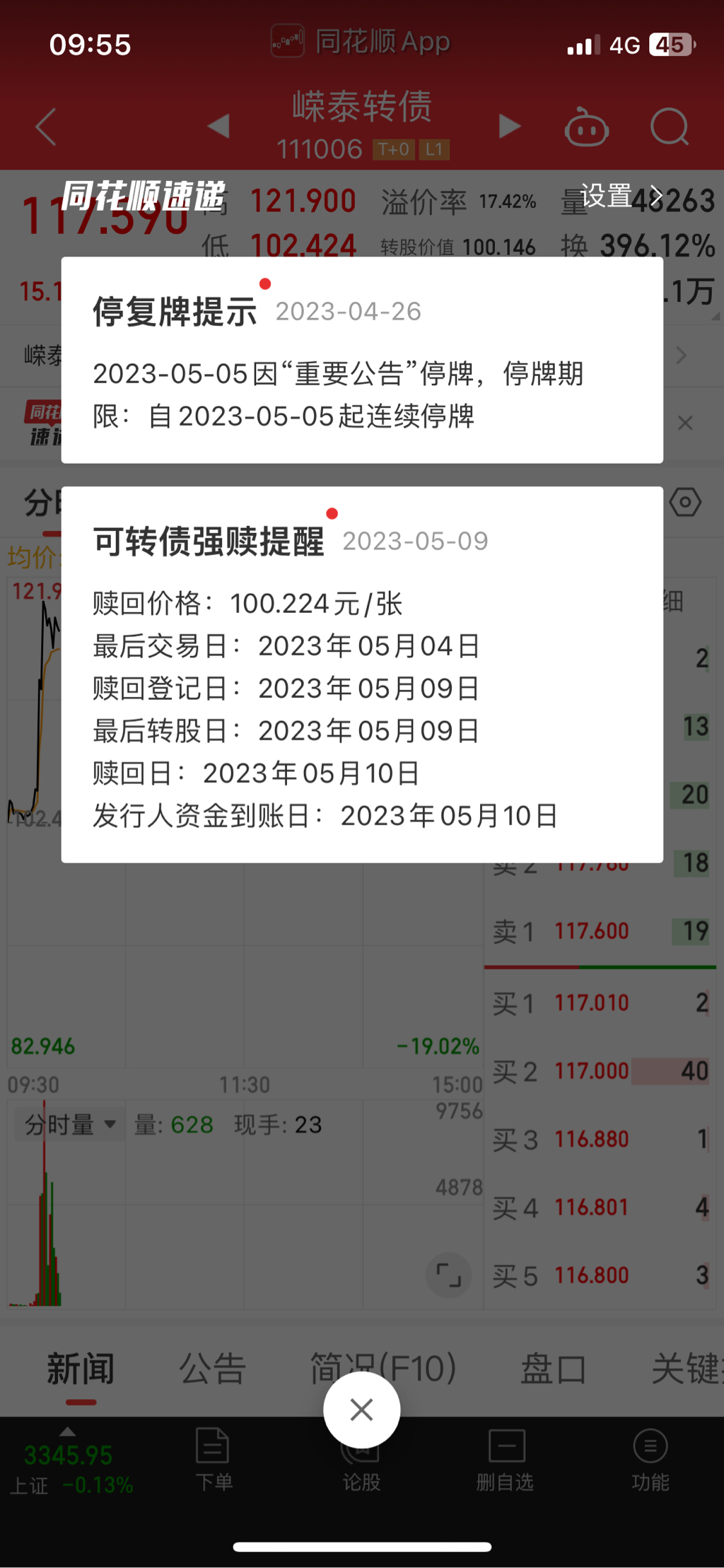Open 设置 for 同花顺速递
The image size is (724, 1568).
click(621, 196)
